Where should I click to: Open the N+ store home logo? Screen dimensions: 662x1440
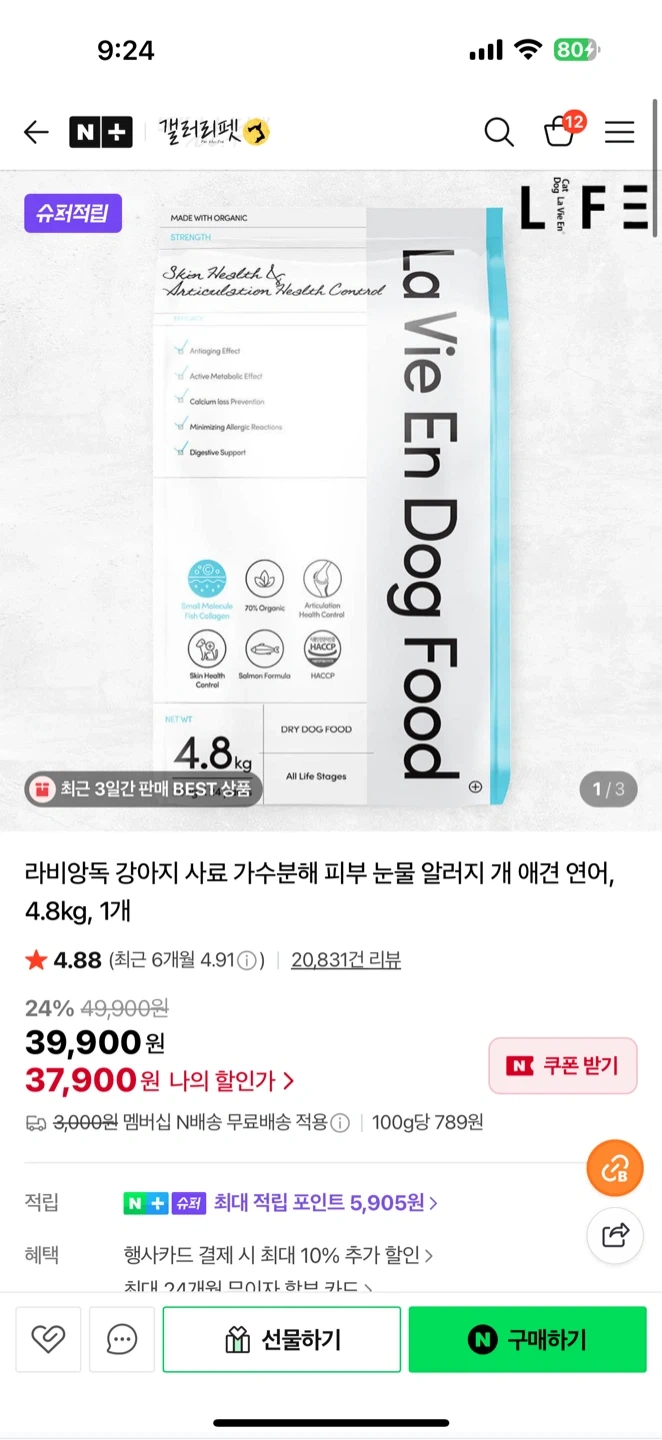[100, 132]
